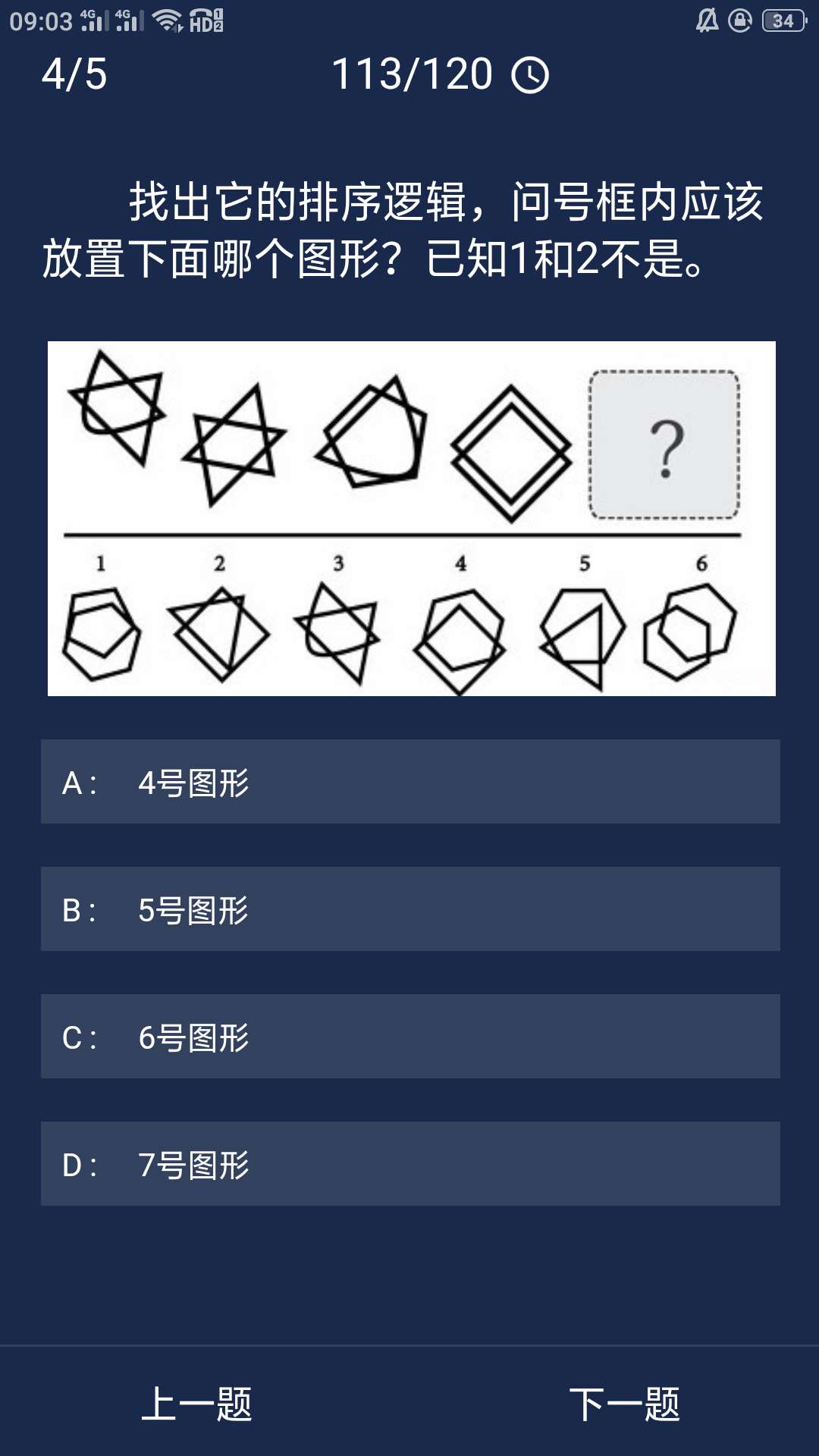
Task: Select answer A: 4号图形
Action: pos(409,782)
